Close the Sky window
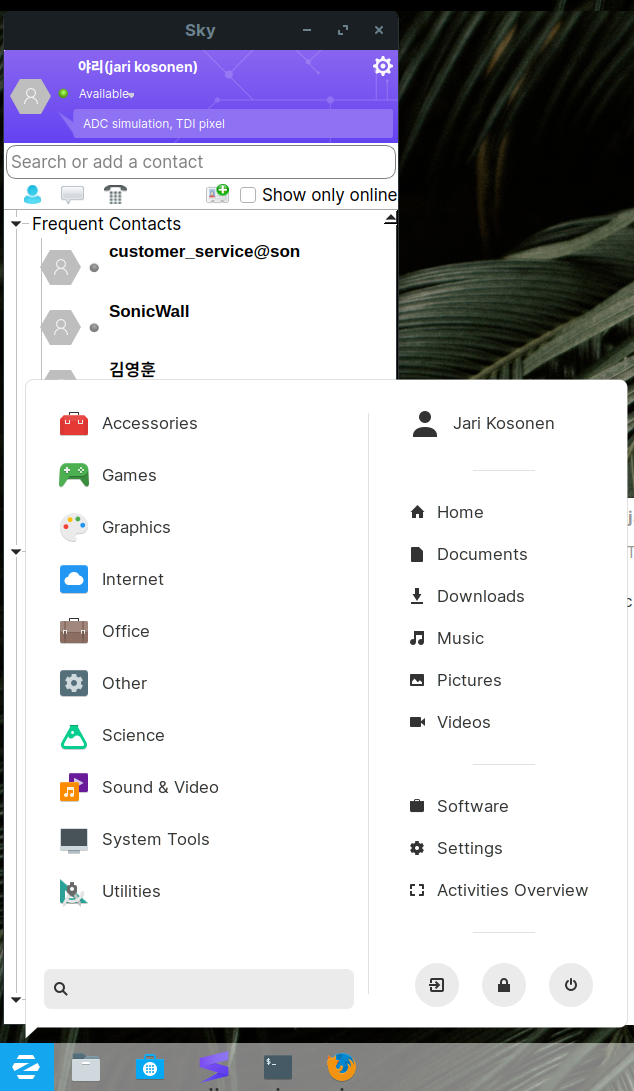The width and height of the screenshot is (634, 1091). pyautogui.click(x=378, y=31)
